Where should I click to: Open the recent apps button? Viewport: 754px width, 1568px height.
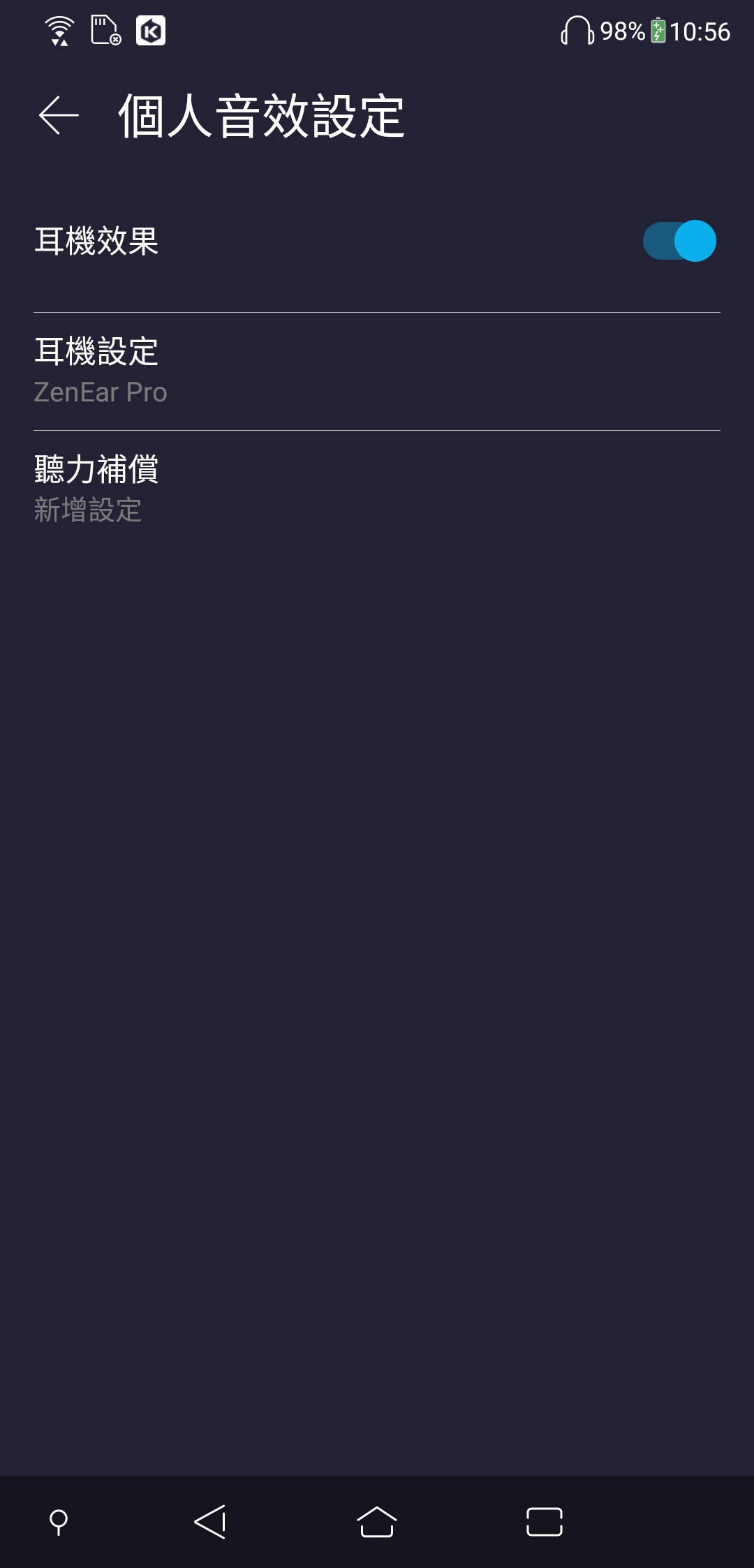point(545,1522)
